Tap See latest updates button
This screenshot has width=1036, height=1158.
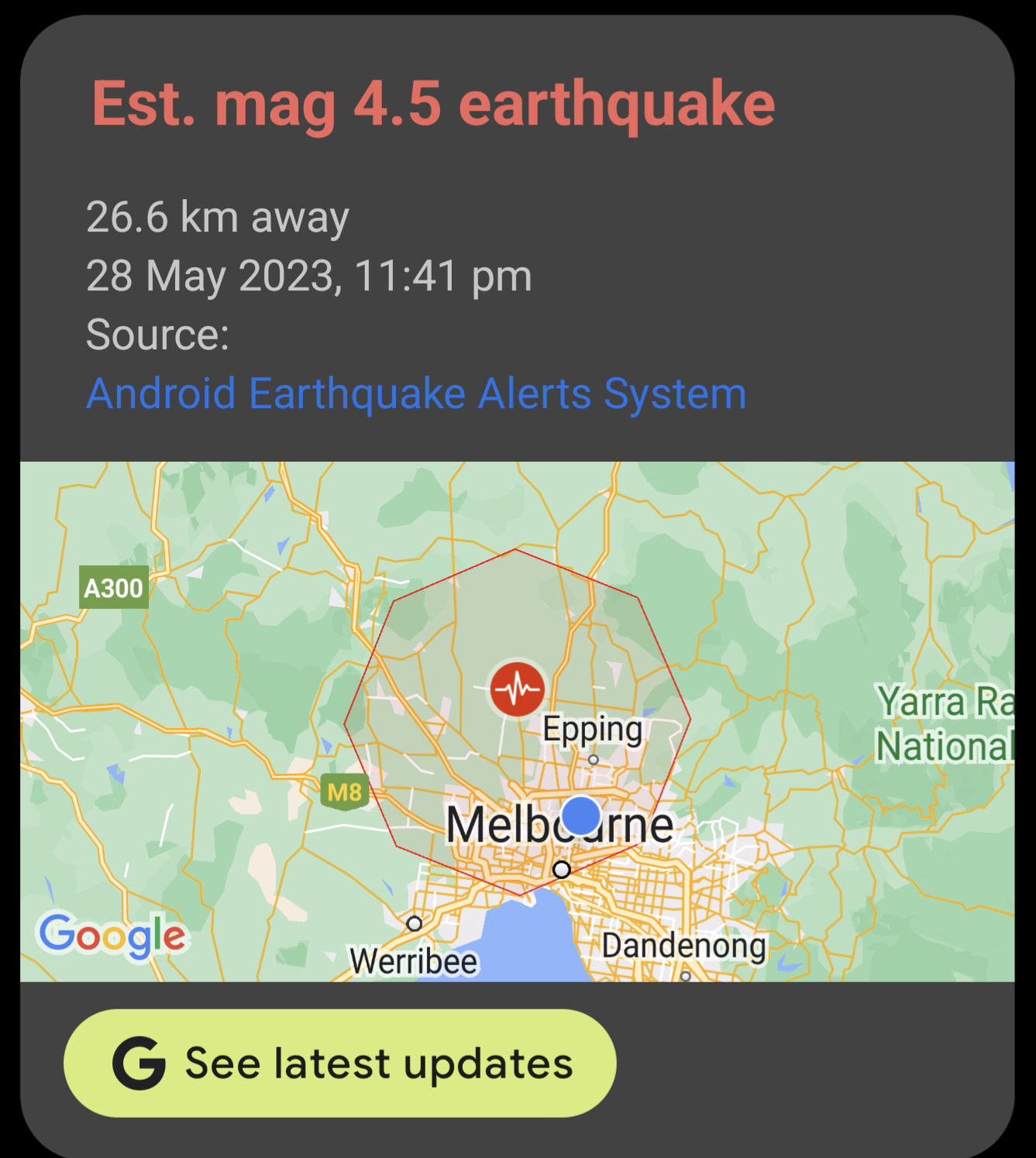340,1063
